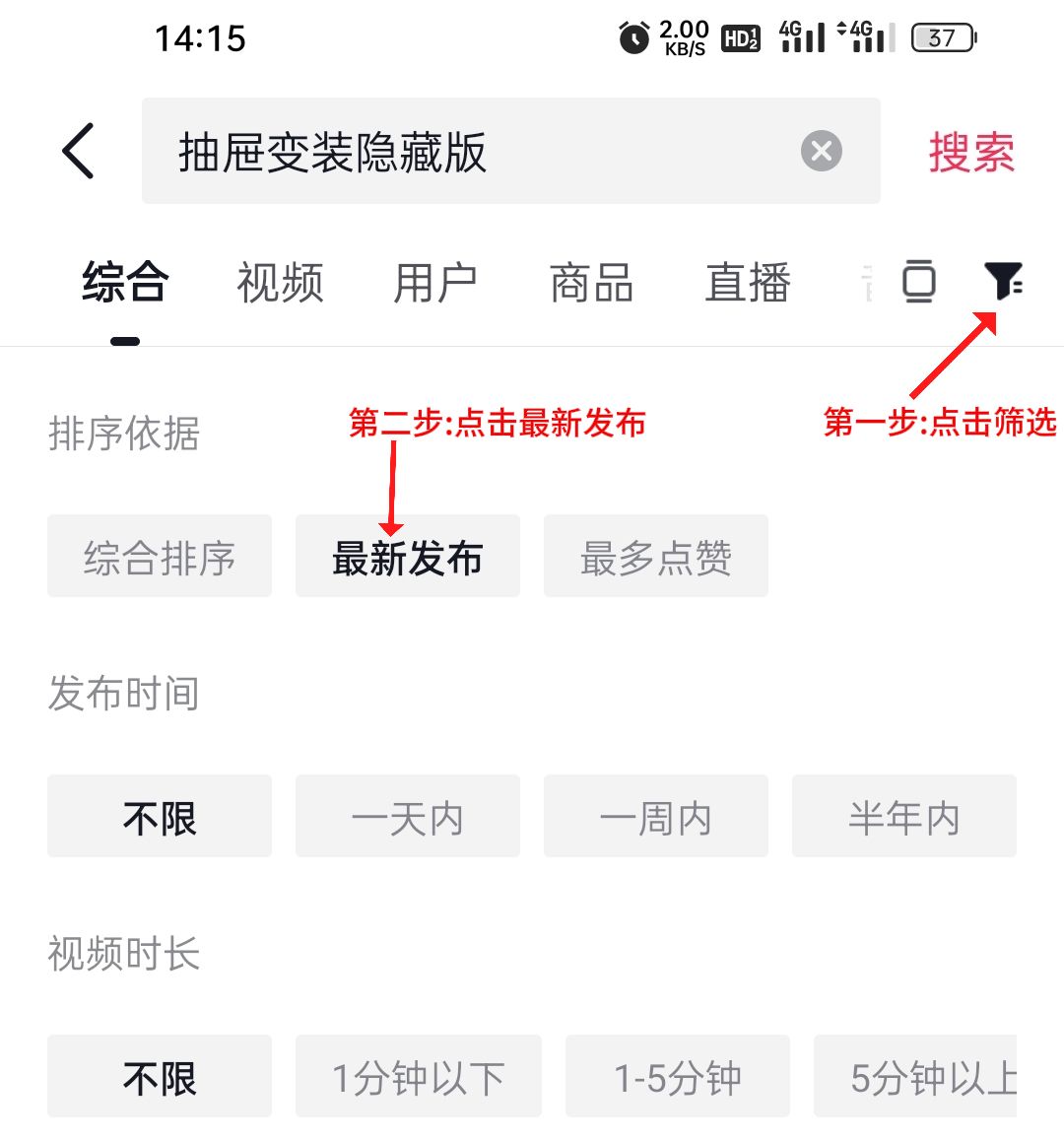Select 1分钟以下 video duration

(419, 1077)
